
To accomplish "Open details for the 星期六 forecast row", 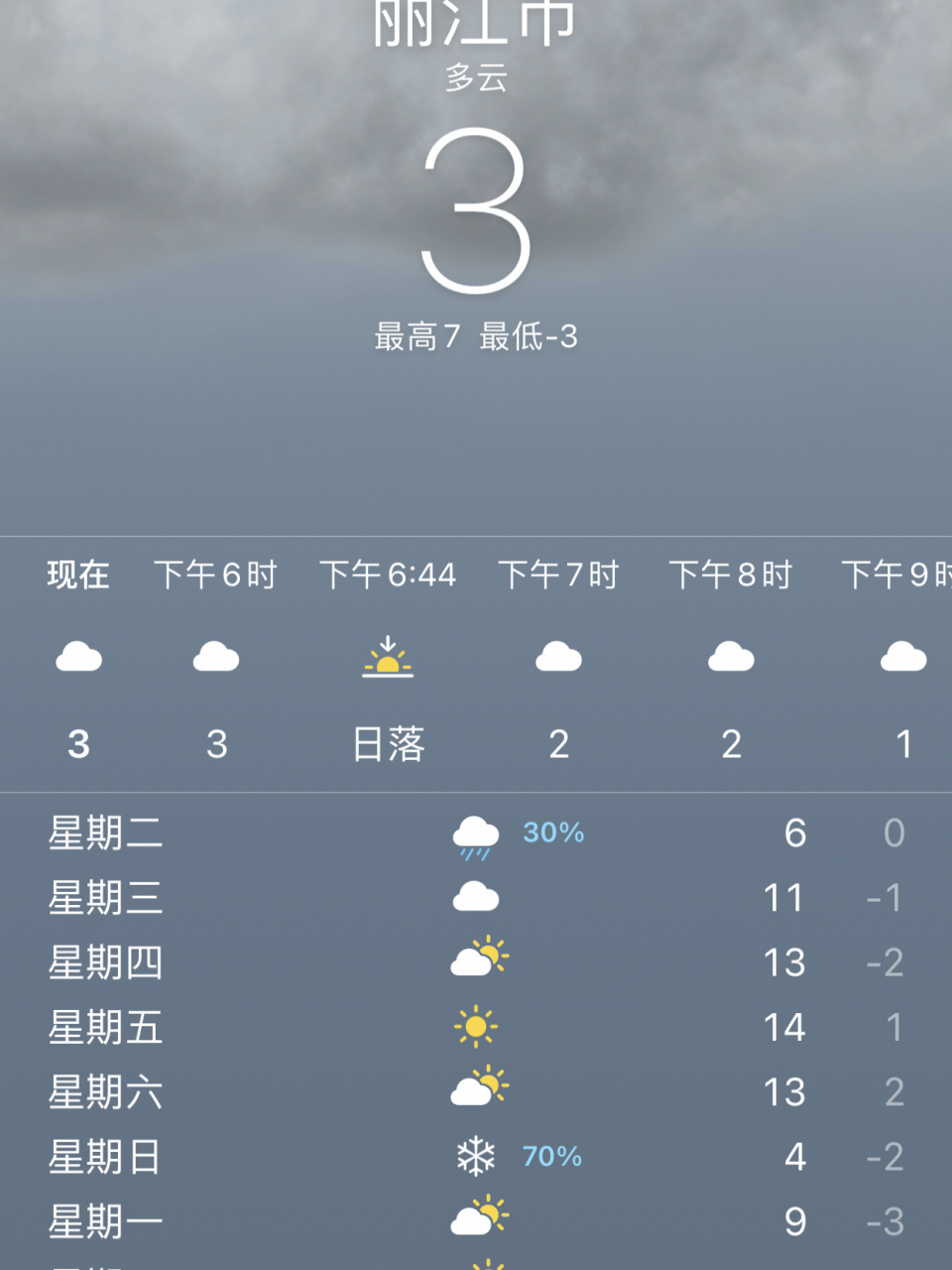I will pyautogui.click(x=476, y=1091).
